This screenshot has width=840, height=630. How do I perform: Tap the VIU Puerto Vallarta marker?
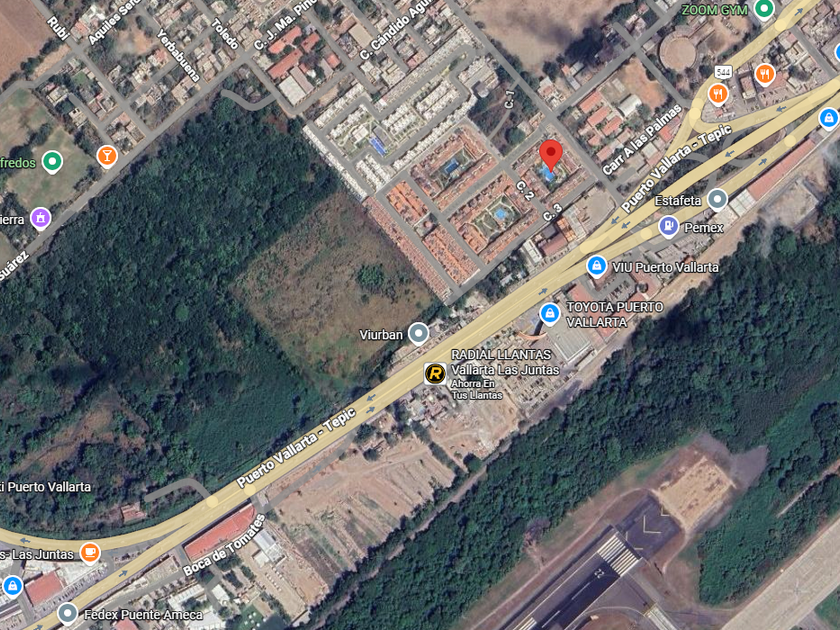596,266
